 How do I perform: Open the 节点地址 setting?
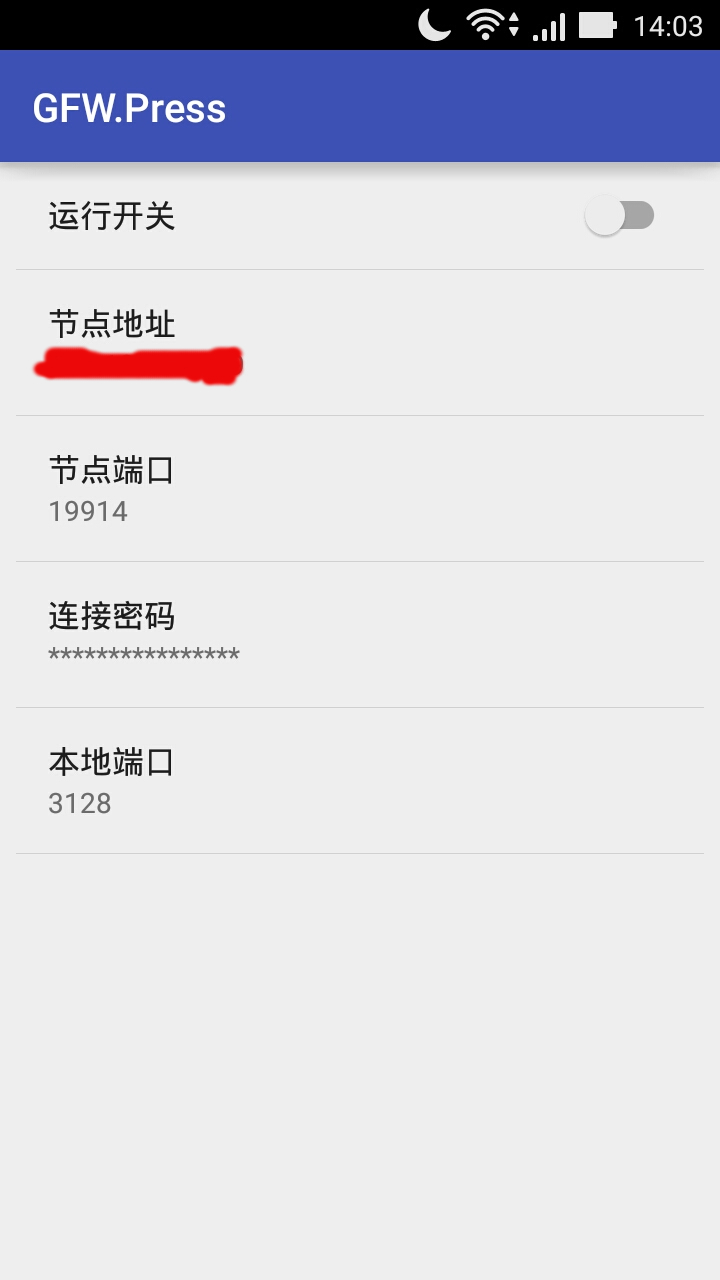point(360,343)
